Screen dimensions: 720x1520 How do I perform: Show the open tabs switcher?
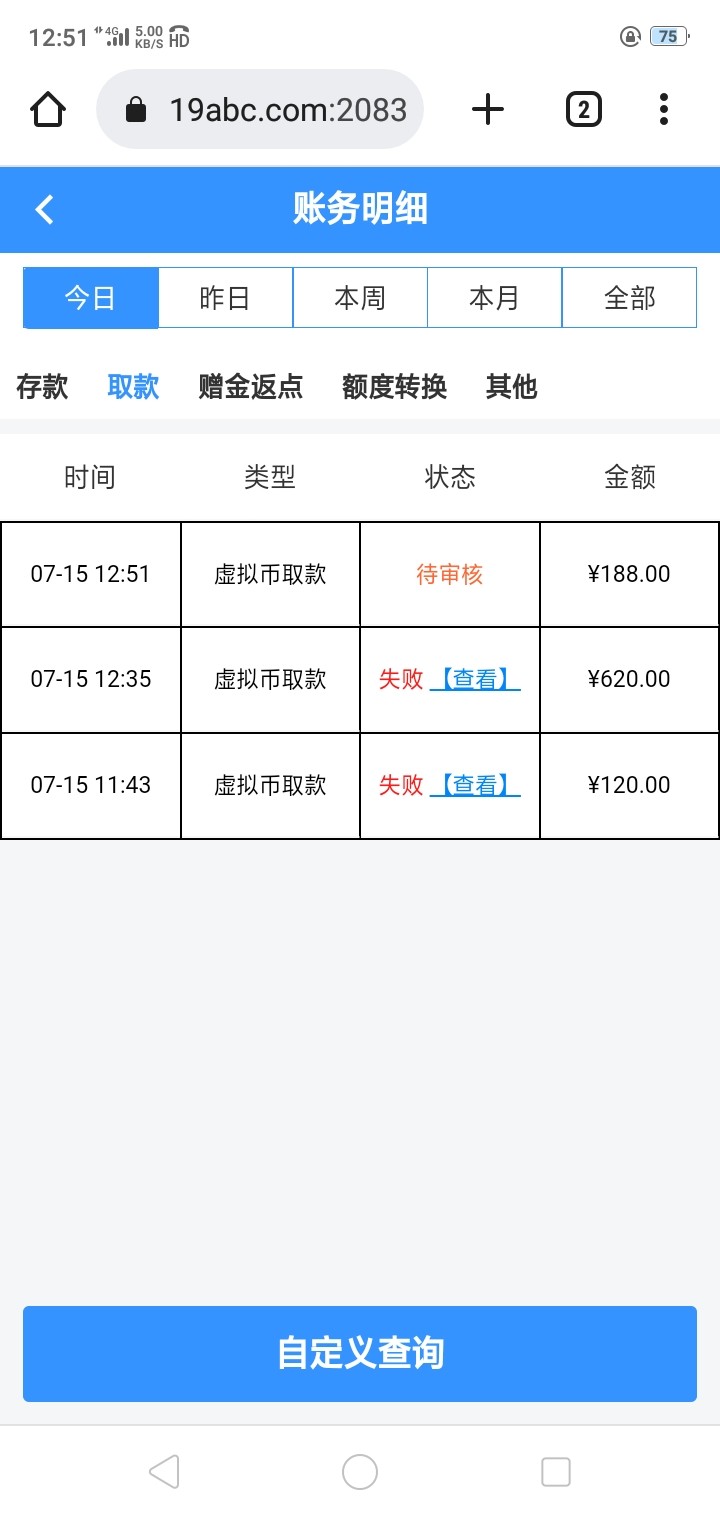[584, 109]
